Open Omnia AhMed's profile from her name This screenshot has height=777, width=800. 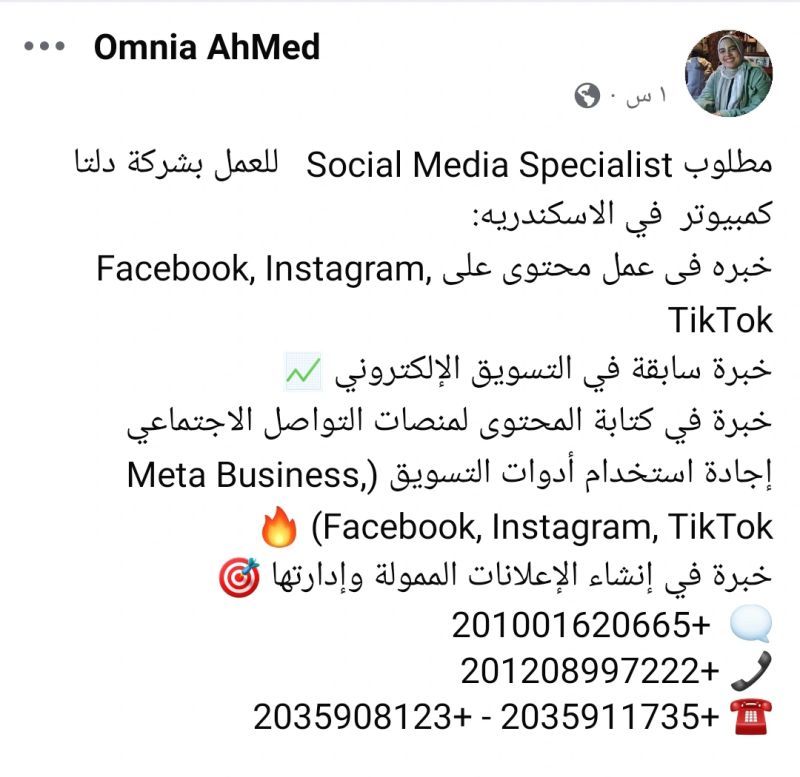pos(207,47)
